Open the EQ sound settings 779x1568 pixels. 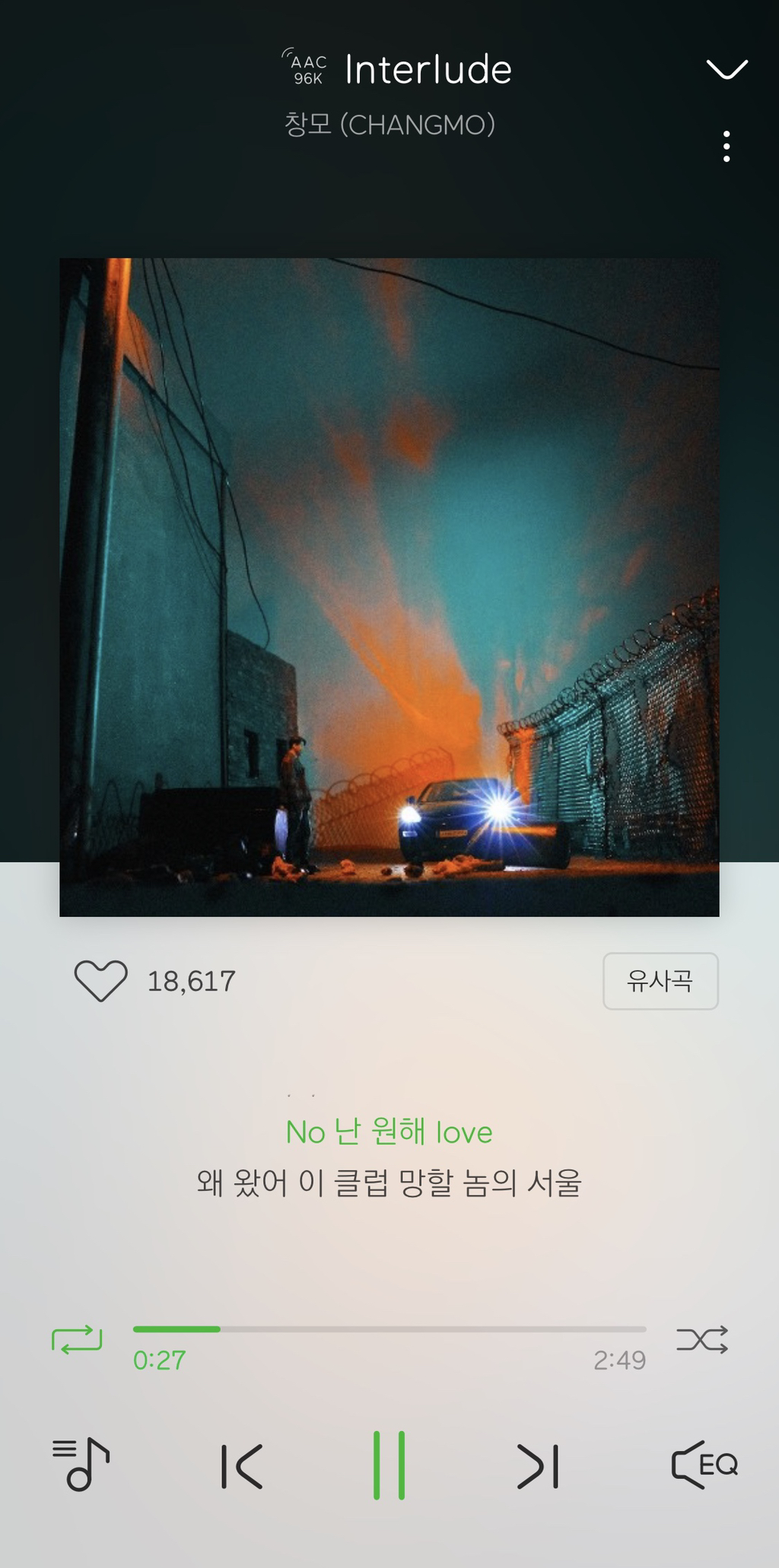tap(704, 1464)
